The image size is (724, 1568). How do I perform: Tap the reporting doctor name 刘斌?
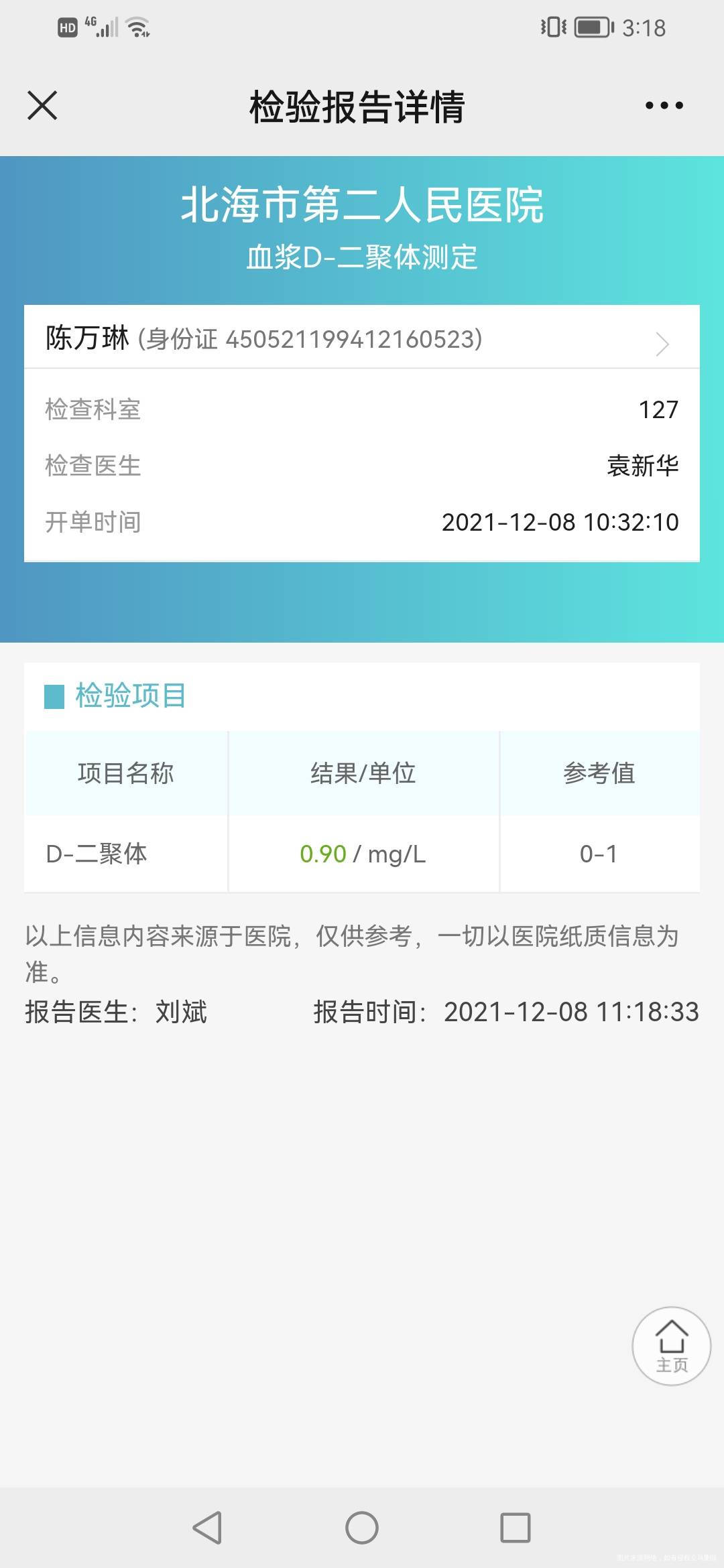click(x=181, y=1013)
